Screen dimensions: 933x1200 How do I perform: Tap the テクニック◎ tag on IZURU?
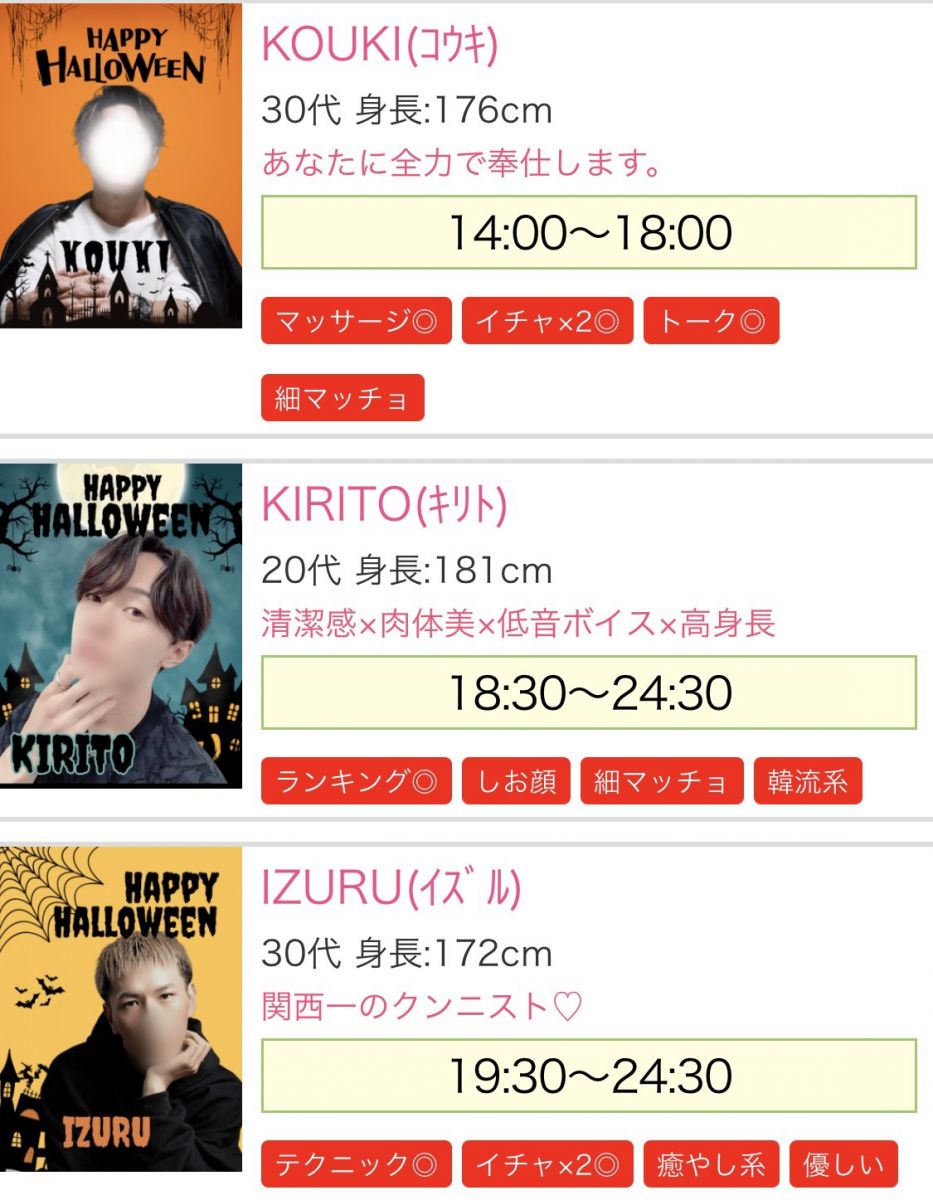click(356, 1165)
